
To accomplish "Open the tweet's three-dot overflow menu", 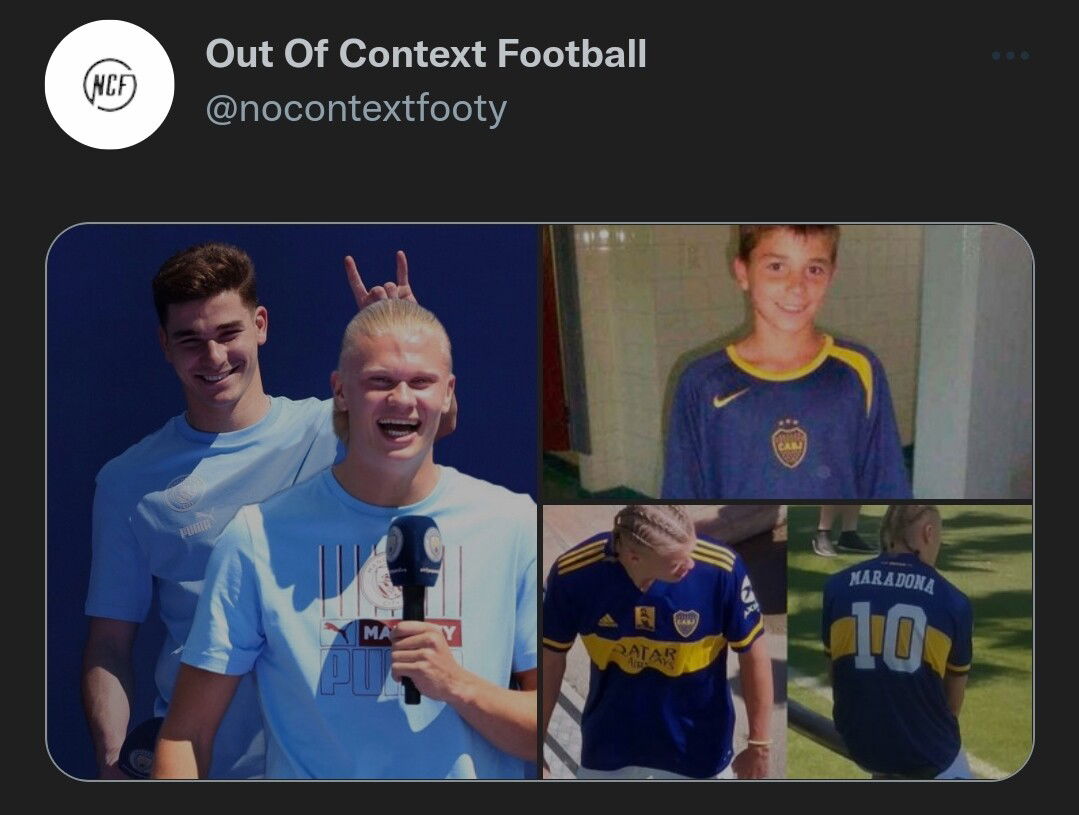I will [1010, 56].
